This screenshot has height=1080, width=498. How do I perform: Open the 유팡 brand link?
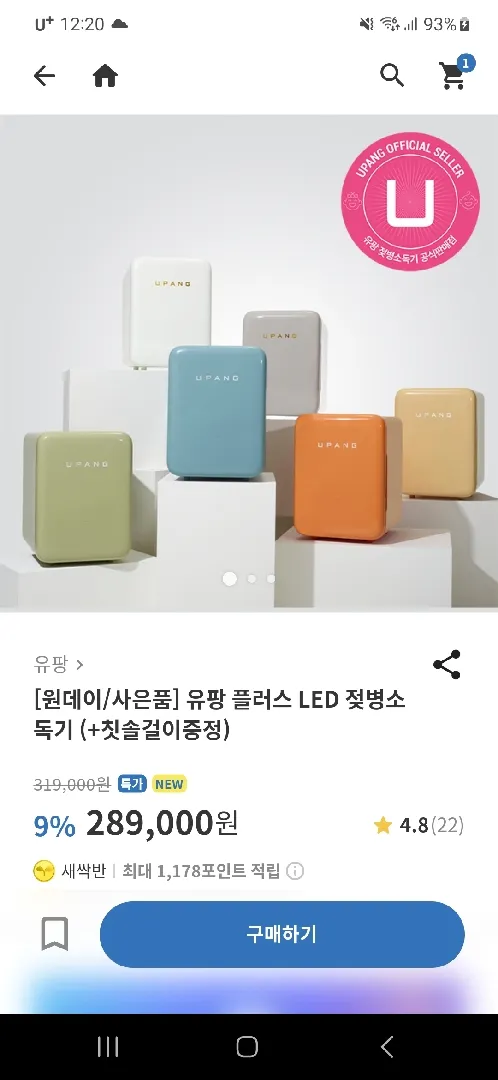pyautogui.click(x=58, y=665)
